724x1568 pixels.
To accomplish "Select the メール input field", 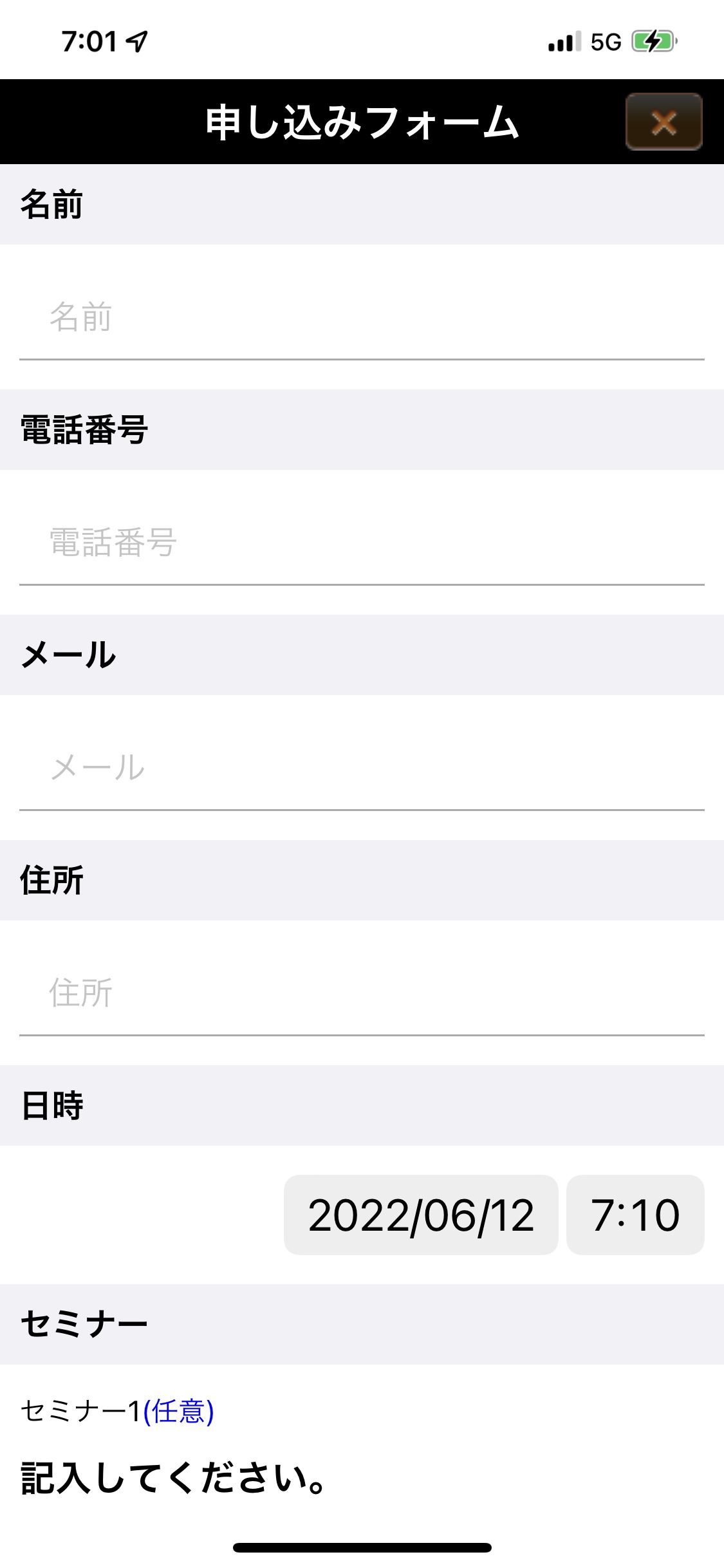I will (x=362, y=768).
